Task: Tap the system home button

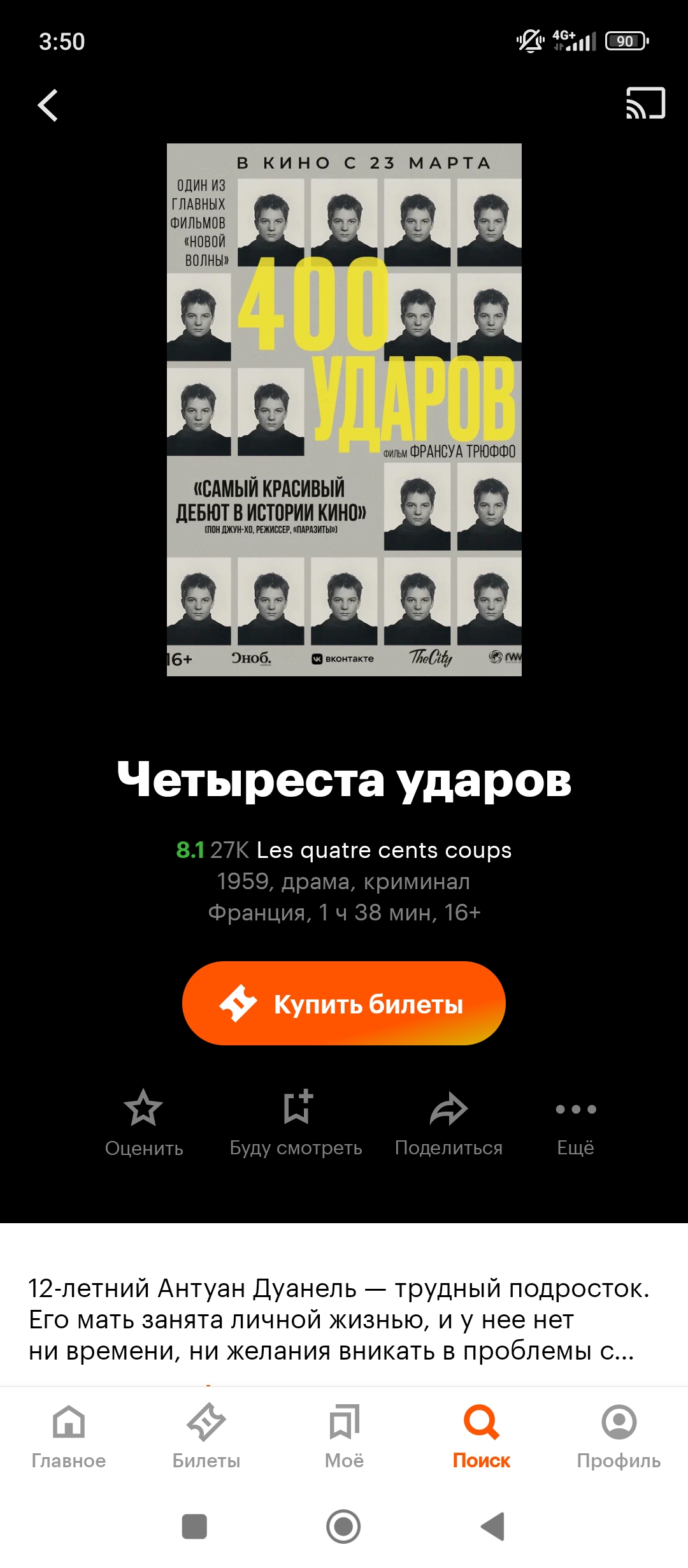Action: pos(343,1527)
